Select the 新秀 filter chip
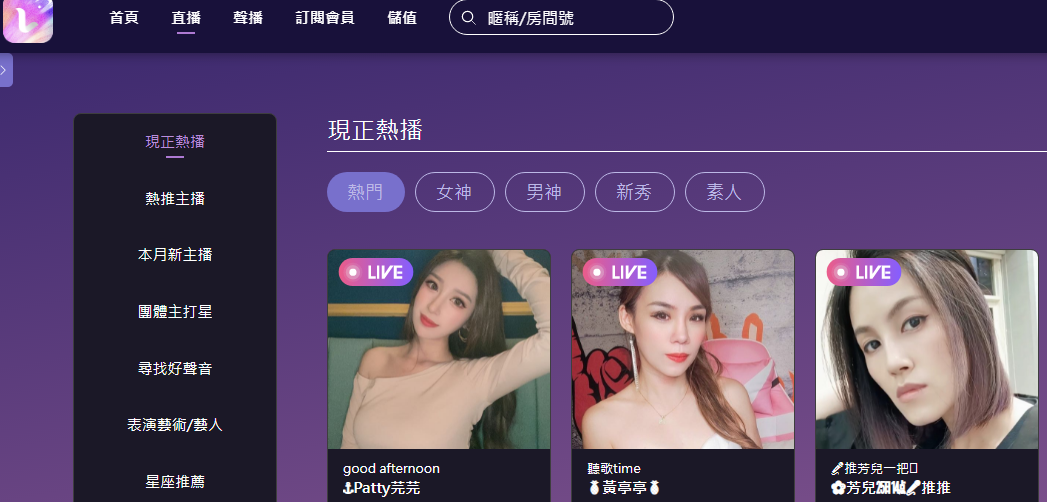Screen dimensions: 1047x502 click(634, 192)
